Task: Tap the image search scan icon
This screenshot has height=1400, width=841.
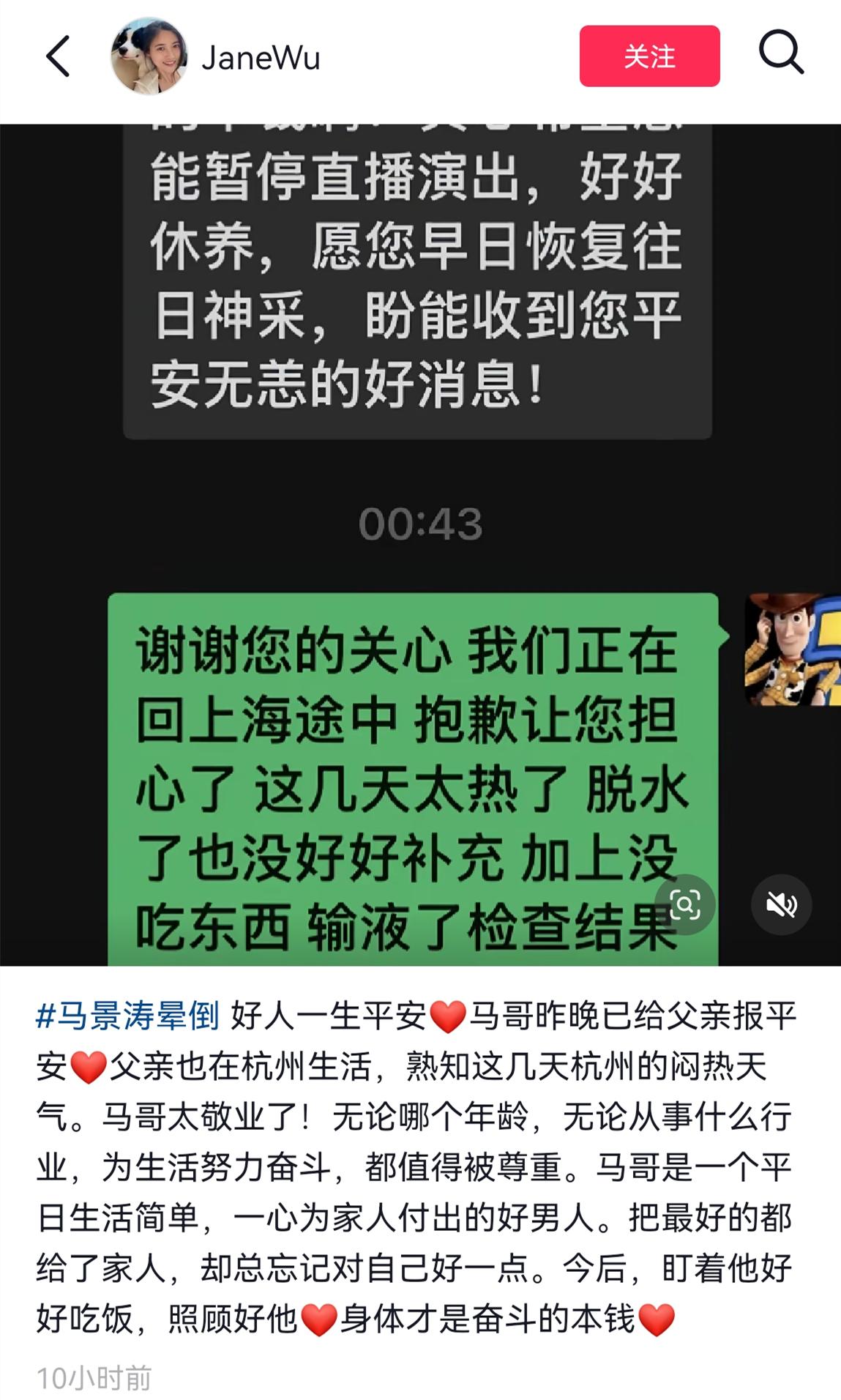Action: [x=684, y=905]
